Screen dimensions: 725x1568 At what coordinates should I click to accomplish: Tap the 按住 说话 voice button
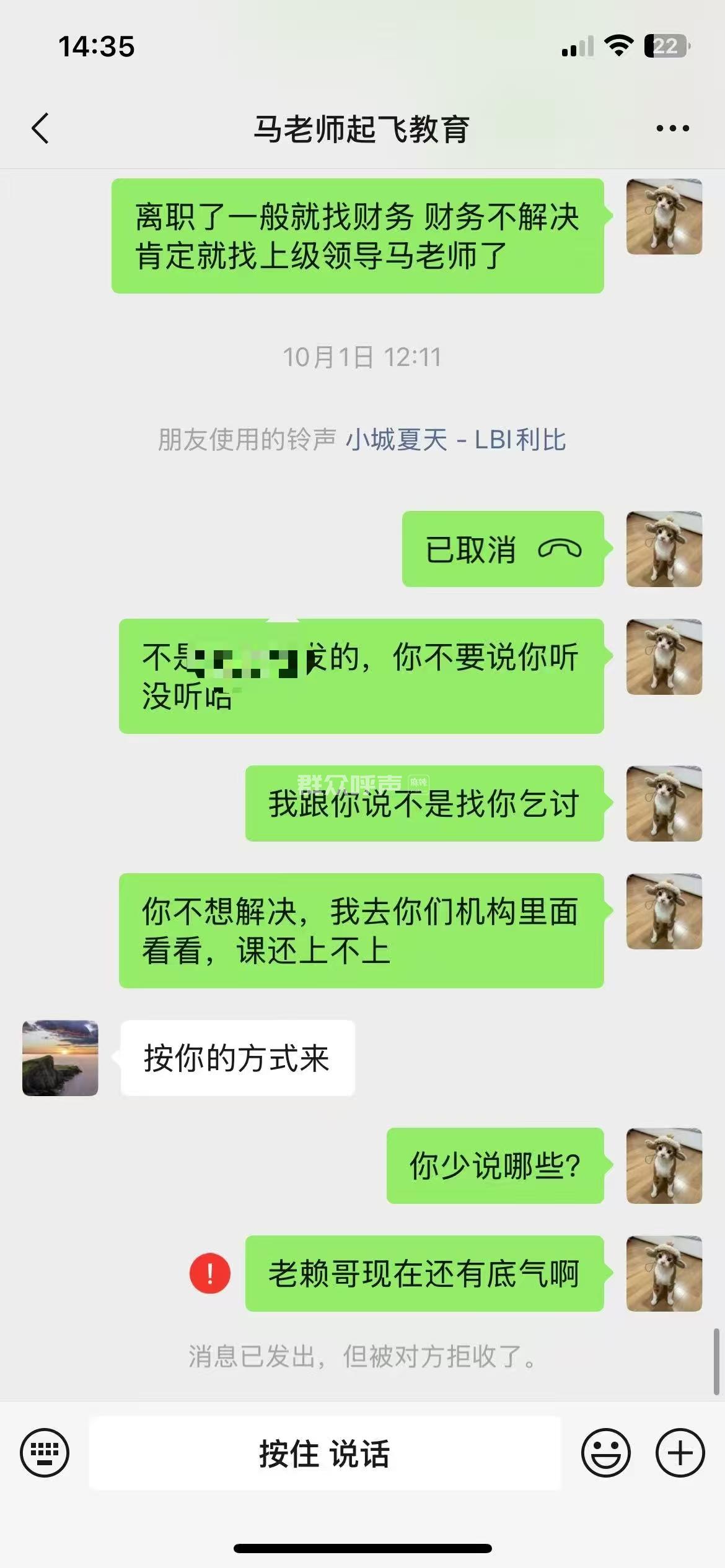[325, 1453]
